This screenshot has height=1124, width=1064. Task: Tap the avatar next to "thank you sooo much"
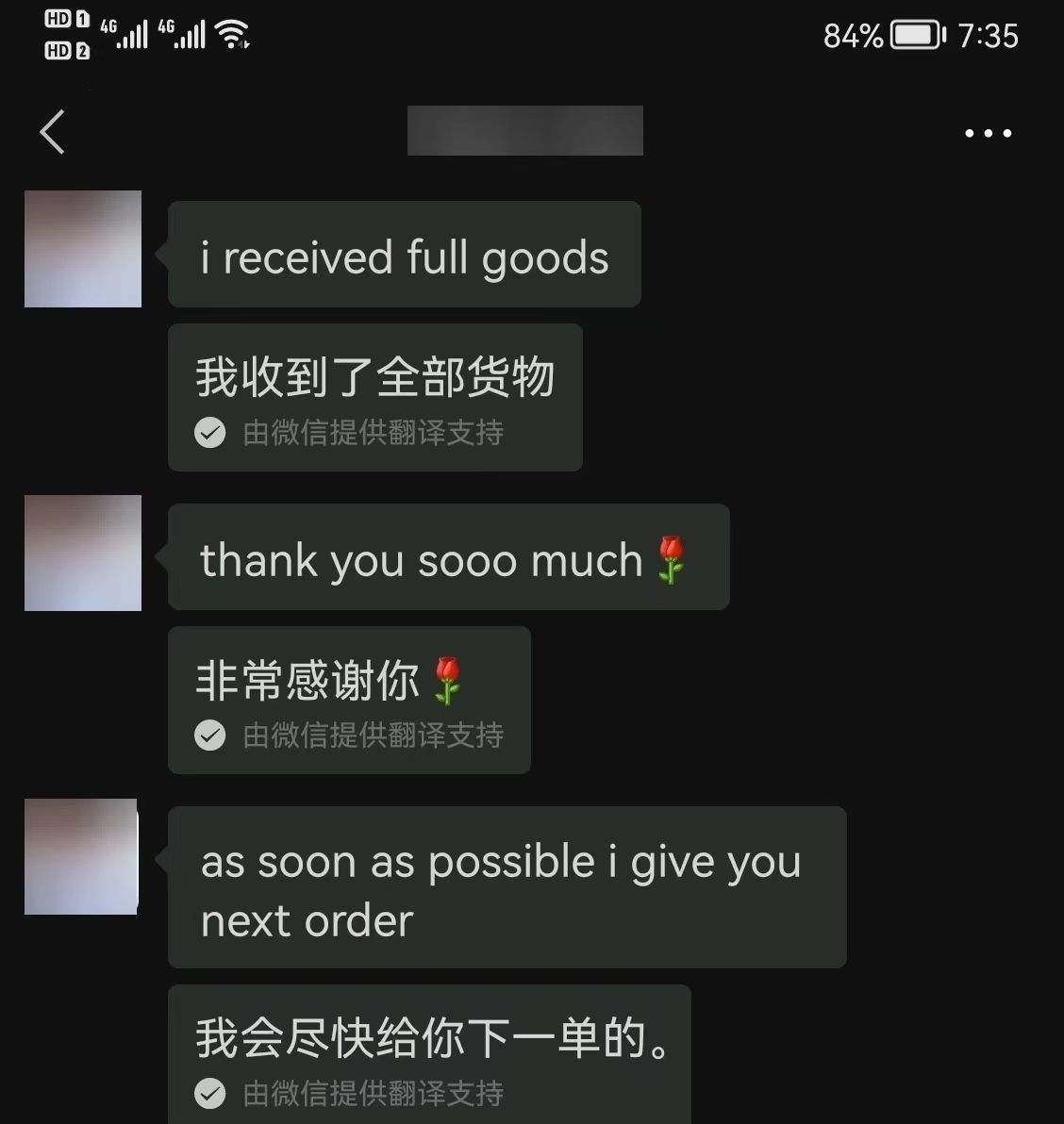tap(83, 554)
